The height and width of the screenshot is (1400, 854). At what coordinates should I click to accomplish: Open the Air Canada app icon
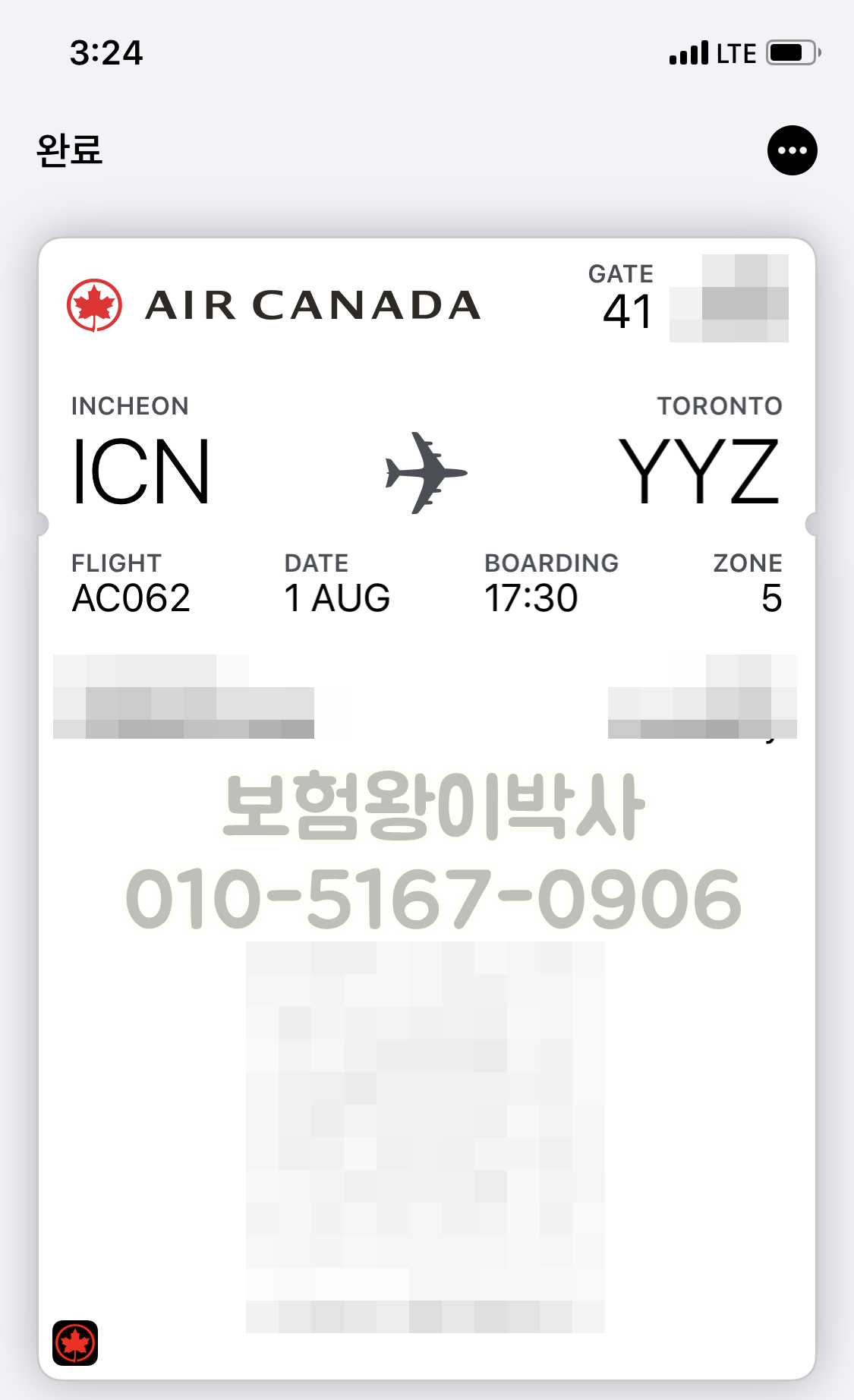pyautogui.click(x=75, y=1342)
